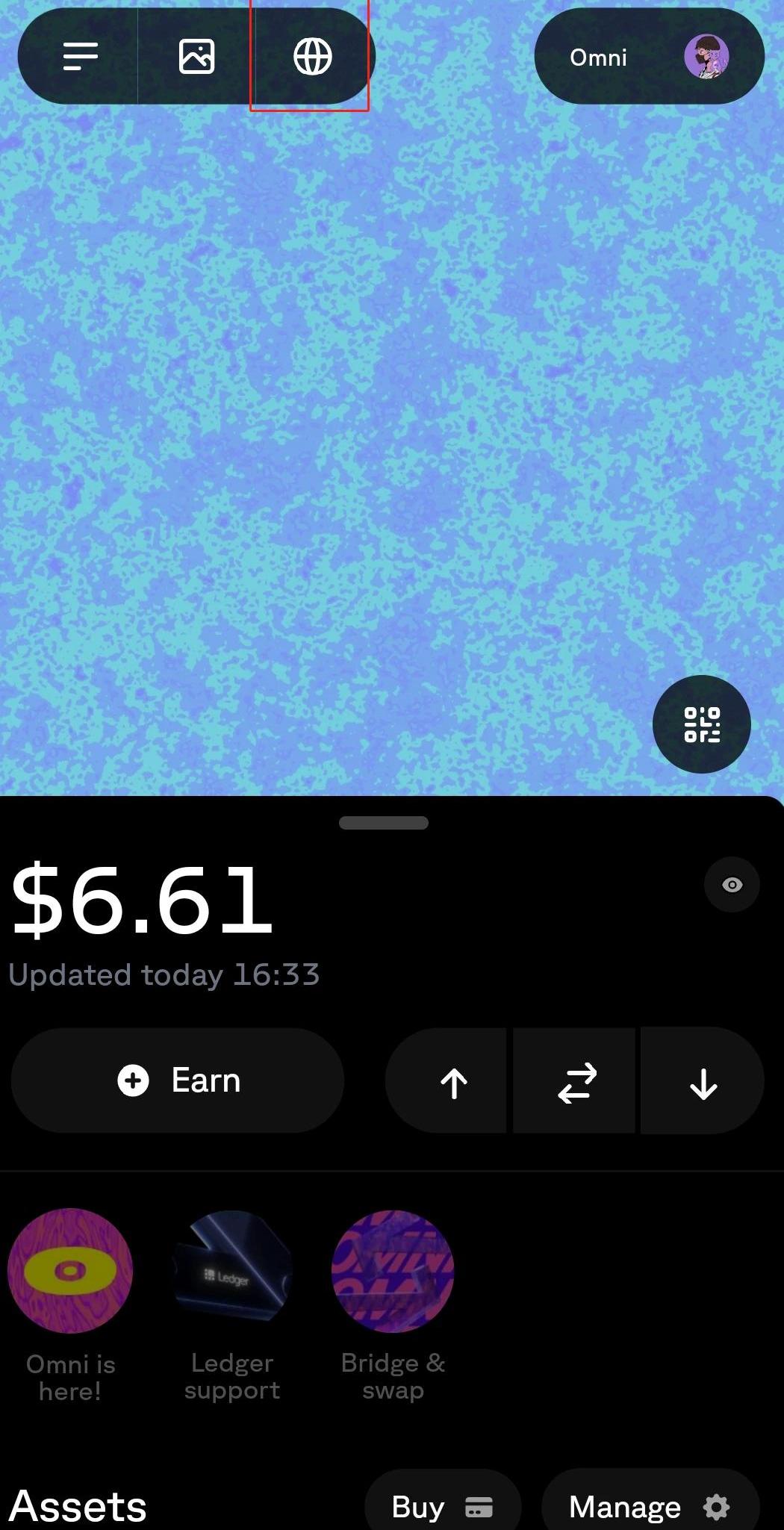The width and height of the screenshot is (784, 1530).
Task: Tap the Buy button
Action: (x=442, y=1507)
